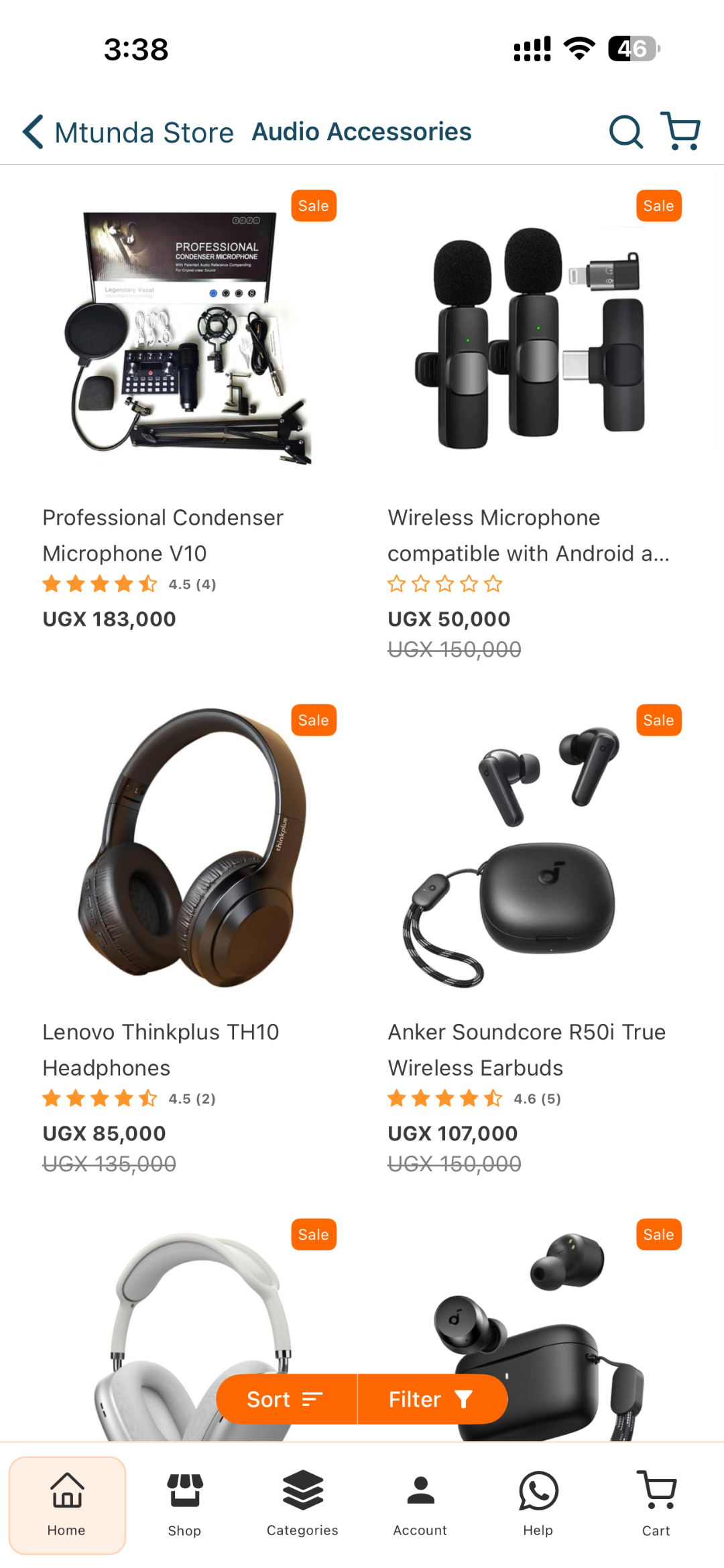Open the cart icon in top bar

coord(680,131)
